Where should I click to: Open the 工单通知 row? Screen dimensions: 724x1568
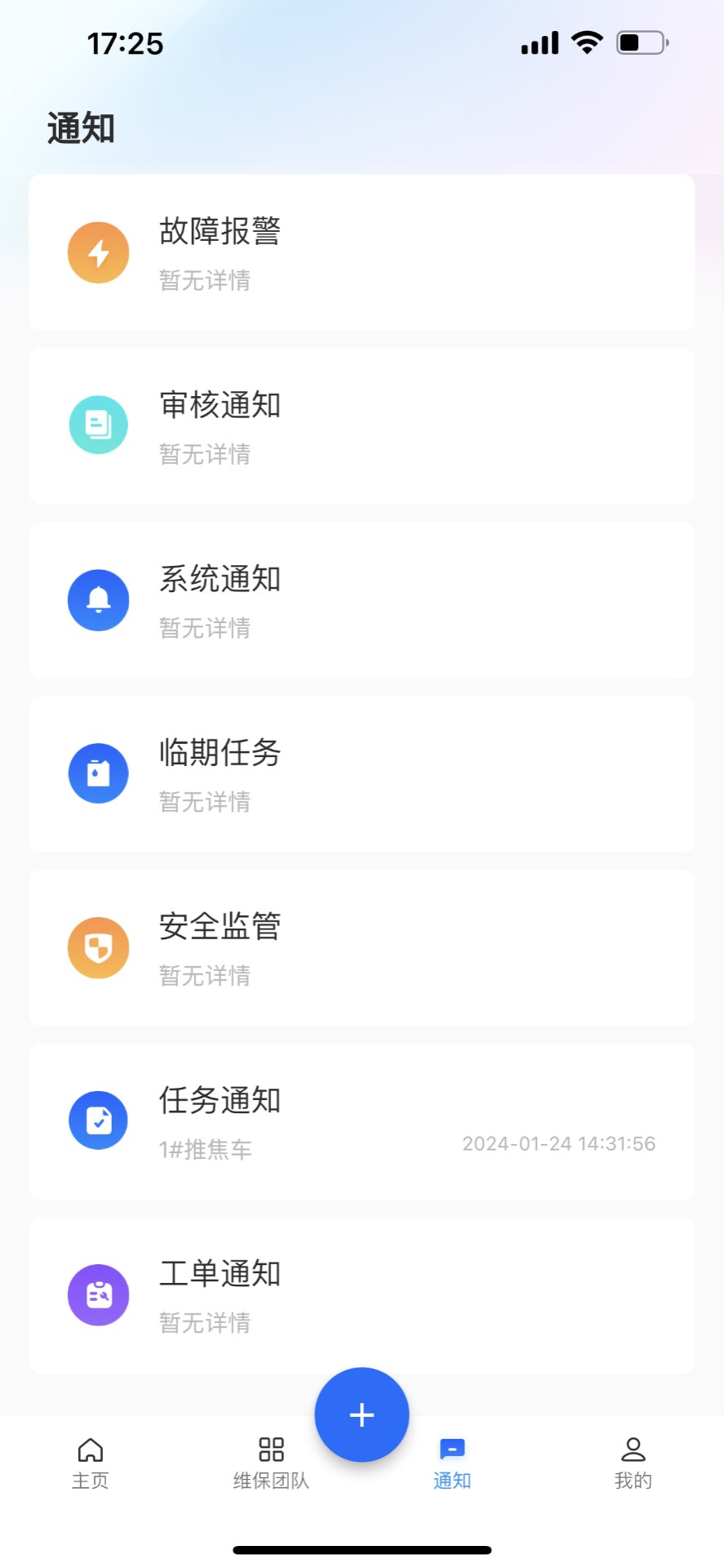click(362, 1295)
